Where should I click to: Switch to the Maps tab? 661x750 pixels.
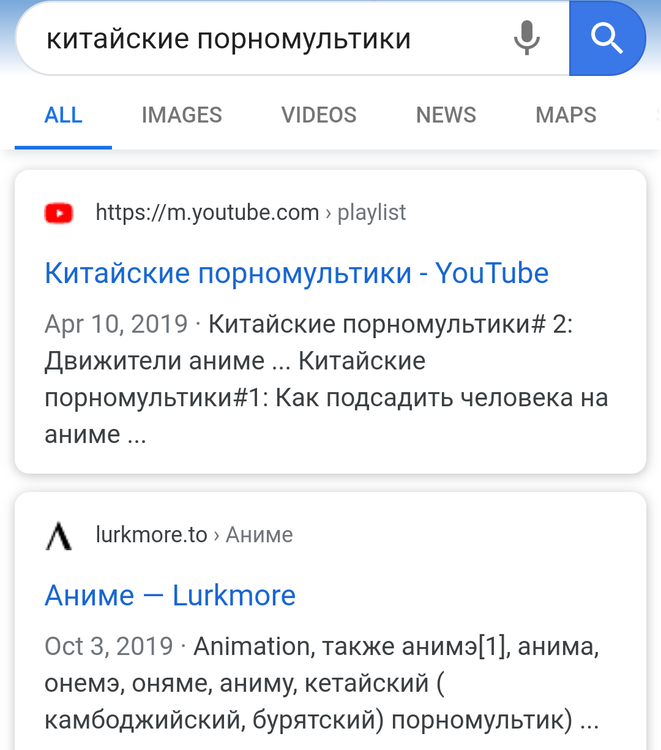(x=566, y=115)
